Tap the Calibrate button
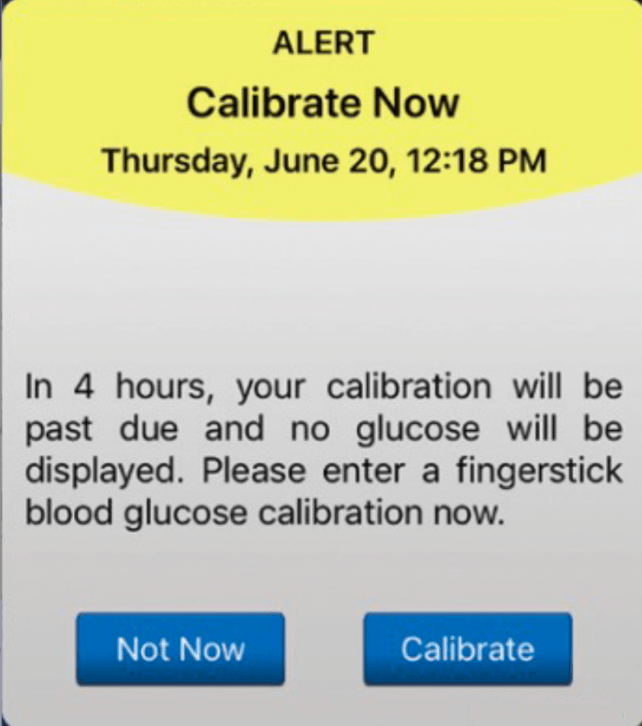This screenshot has width=642, height=726. pos(467,649)
